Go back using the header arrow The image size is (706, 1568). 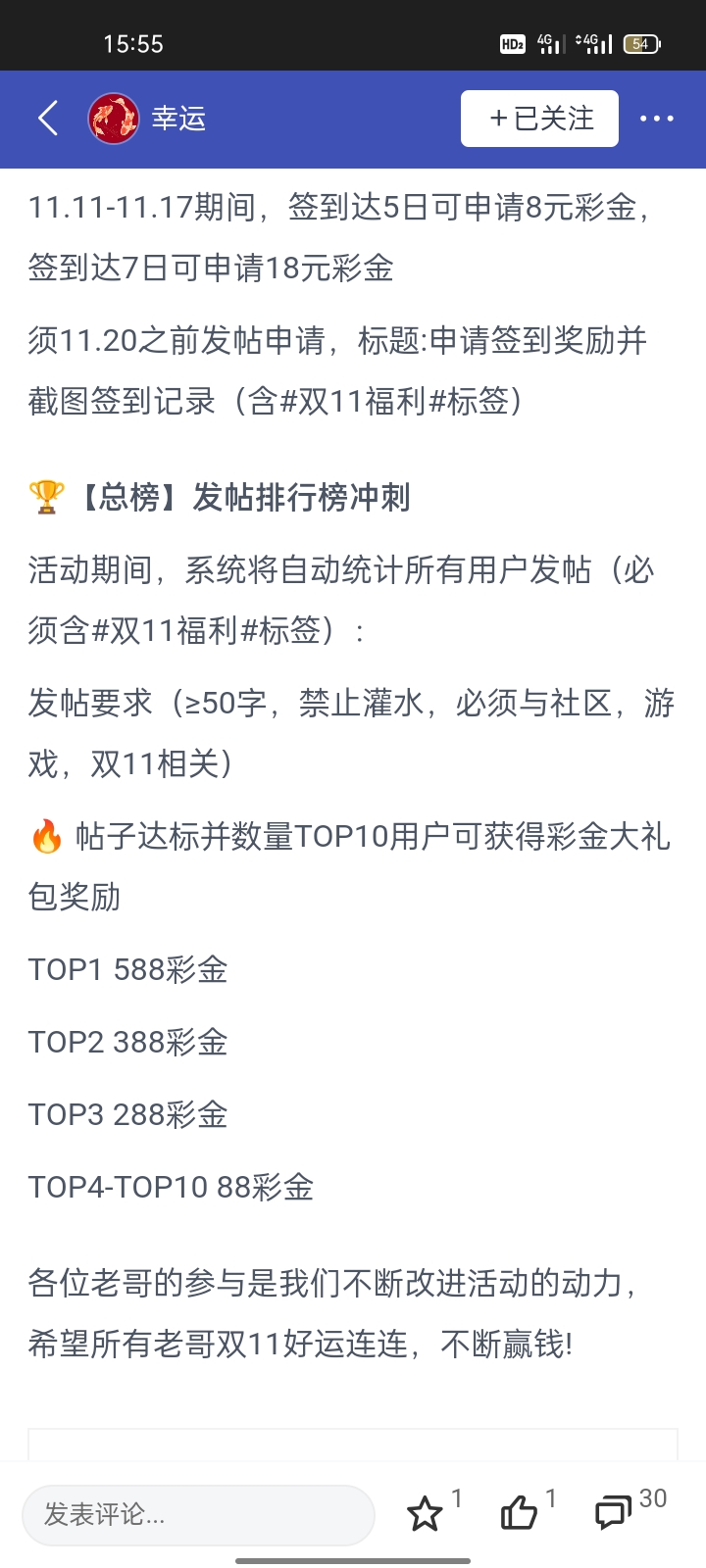[x=48, y=119]
